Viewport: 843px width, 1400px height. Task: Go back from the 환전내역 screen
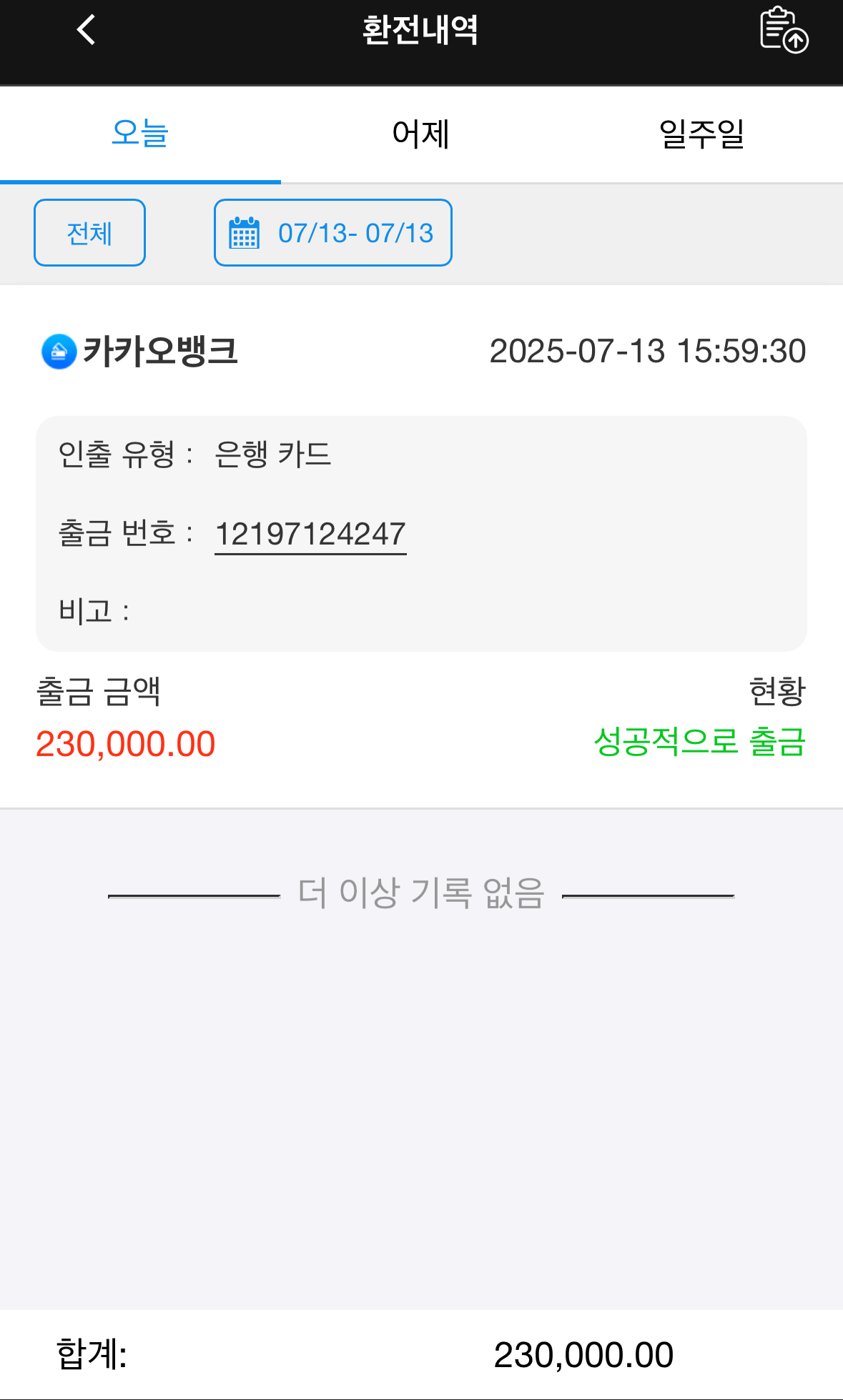tap(86, 30)
